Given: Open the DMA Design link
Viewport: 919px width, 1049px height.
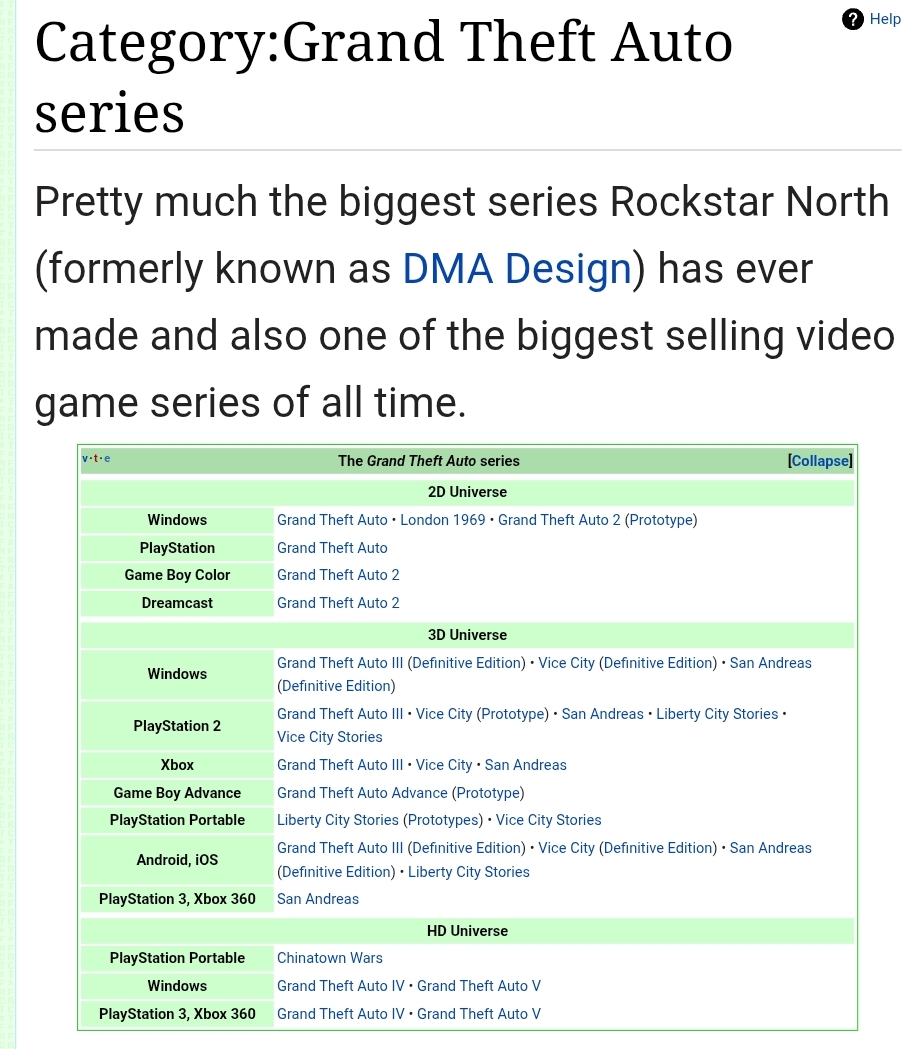Looking at the screenshot, I should [517, 269].
